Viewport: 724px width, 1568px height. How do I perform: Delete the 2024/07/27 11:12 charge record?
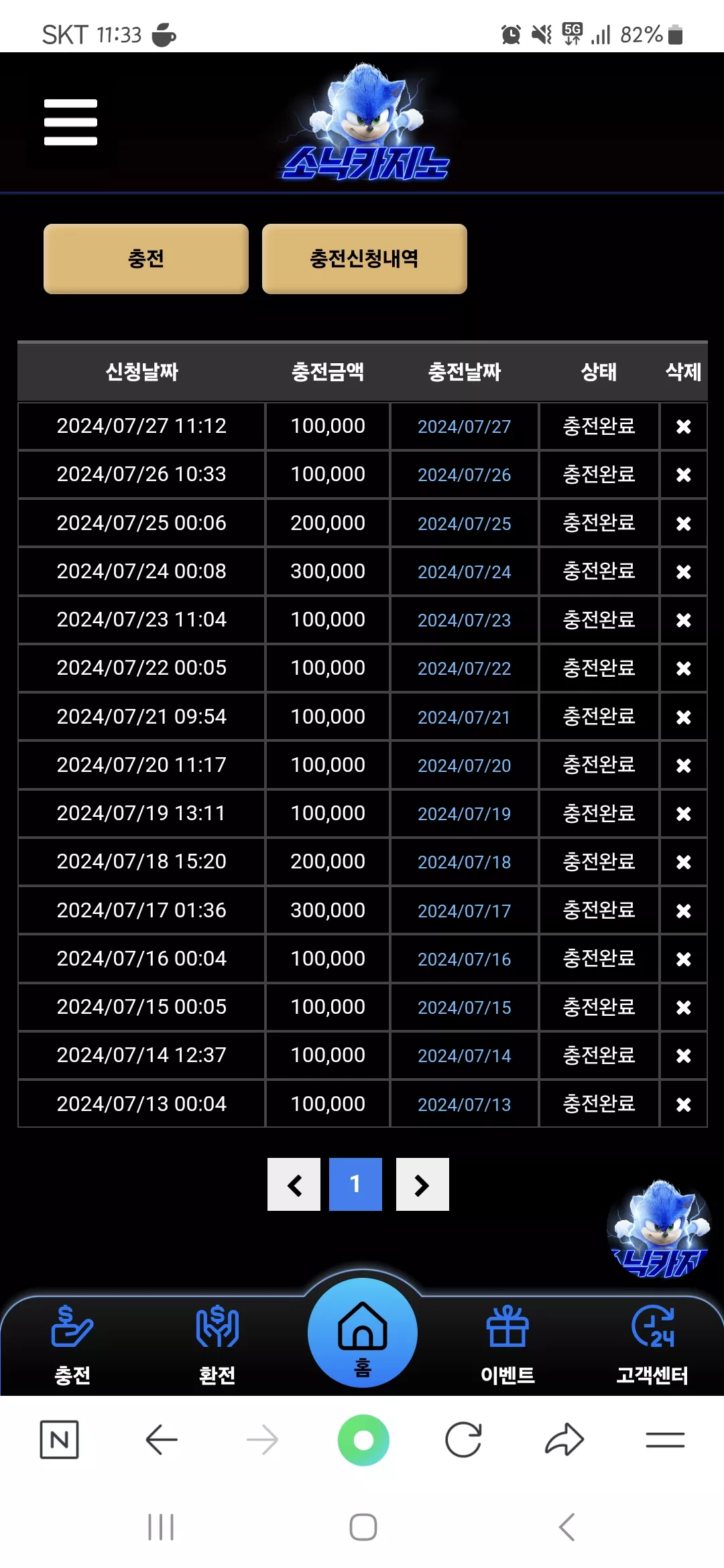click(x=683, y=426)
